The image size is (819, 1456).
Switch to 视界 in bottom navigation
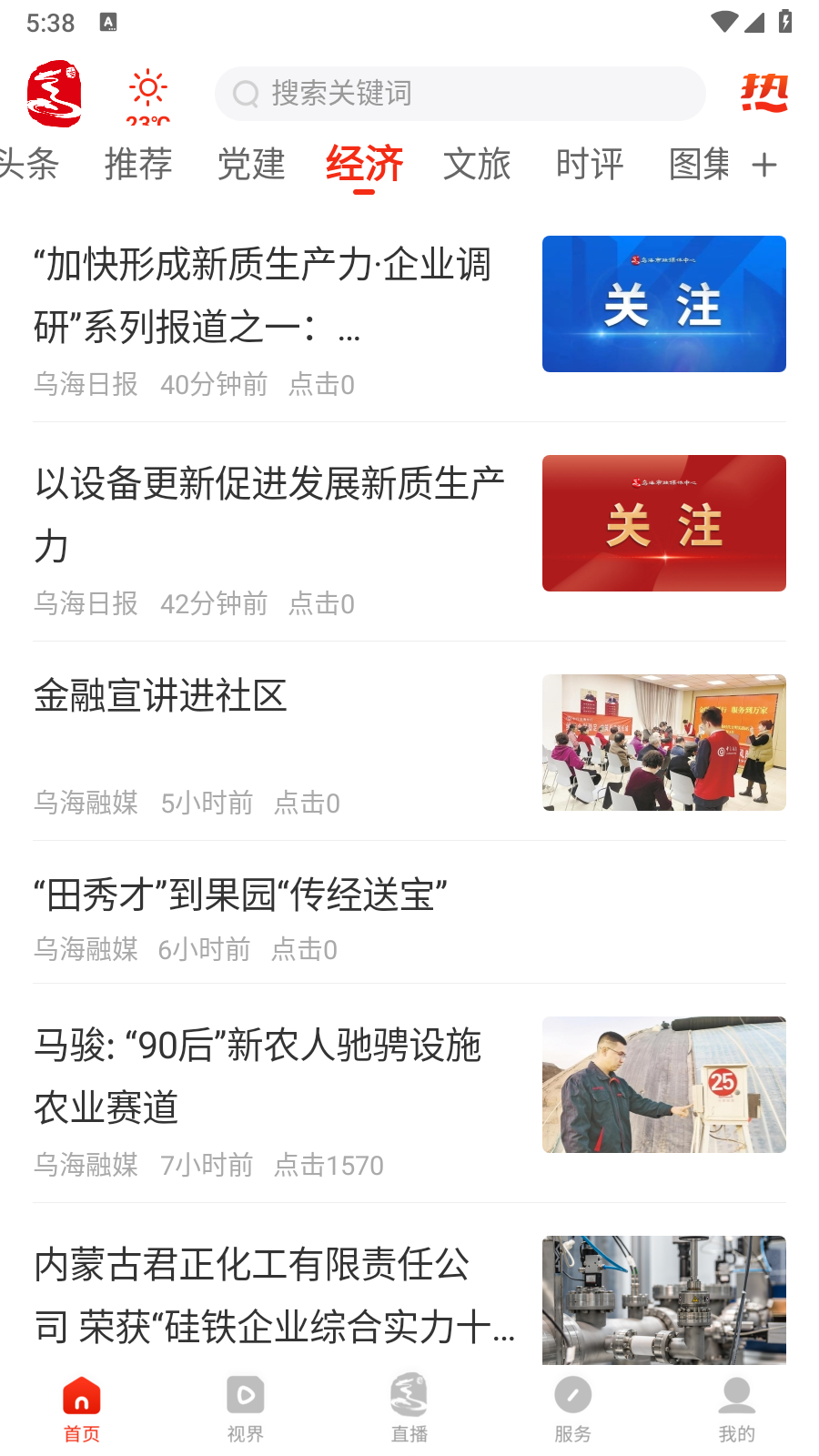(245, 1408)
